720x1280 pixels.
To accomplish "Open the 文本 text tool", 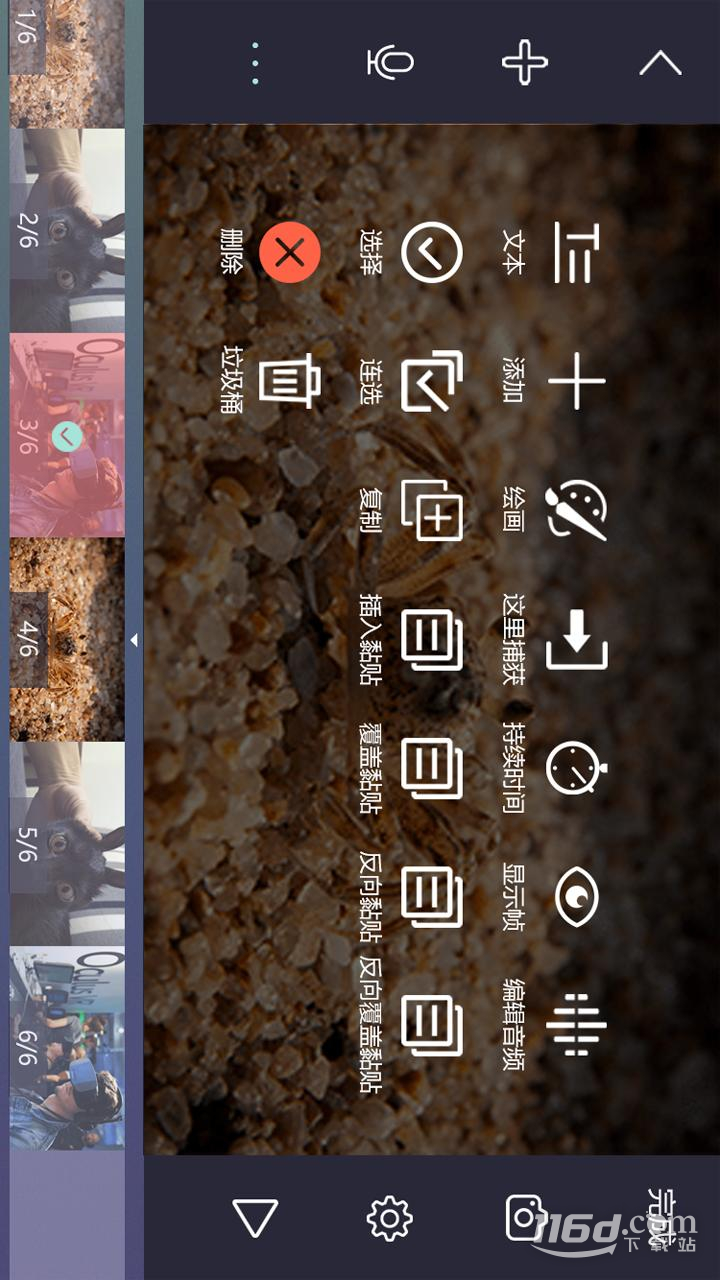I will click(x=576, y=252).
